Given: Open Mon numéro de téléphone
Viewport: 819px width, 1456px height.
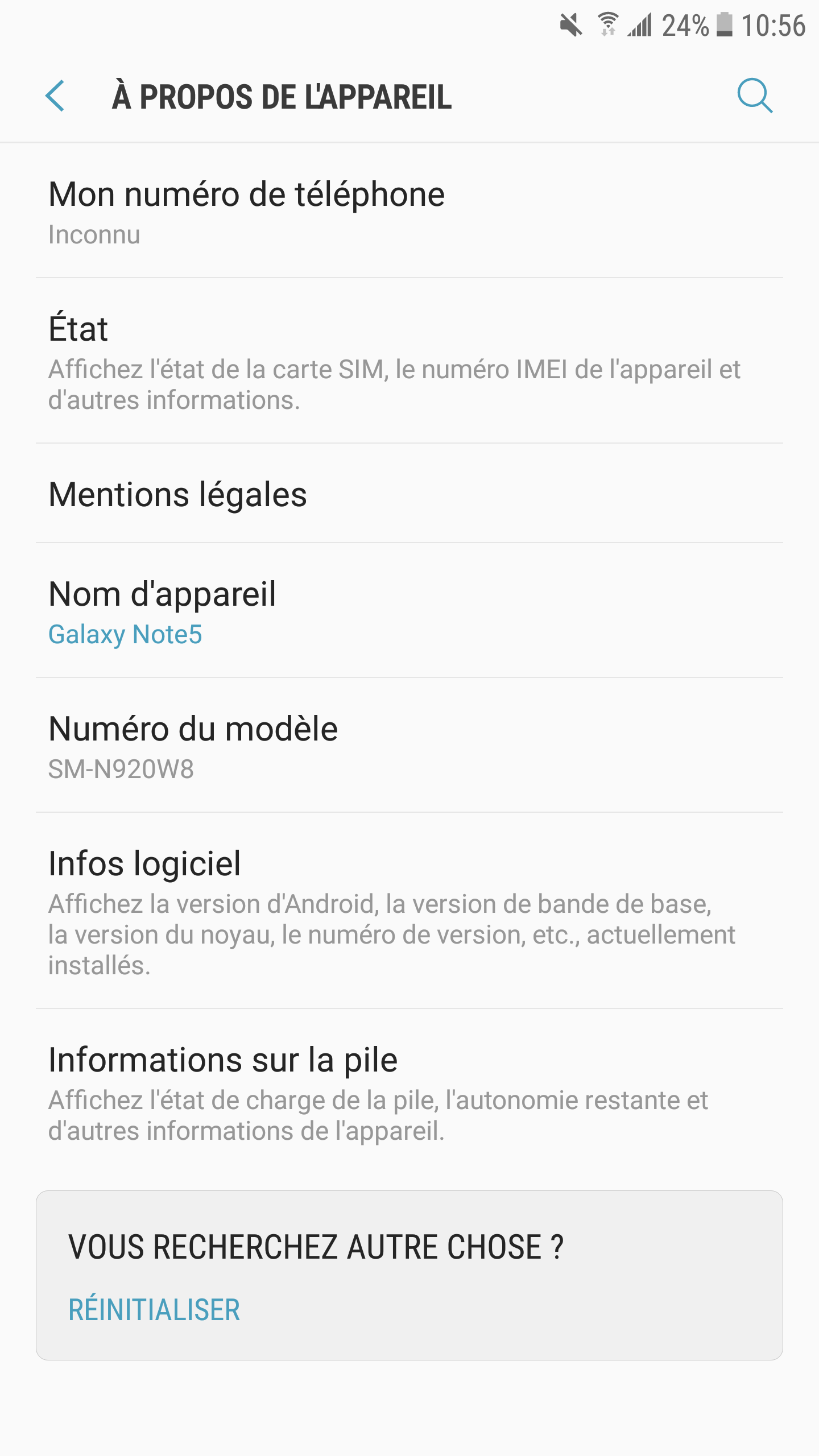Looking at the screenshot, I should pos(409,211).
